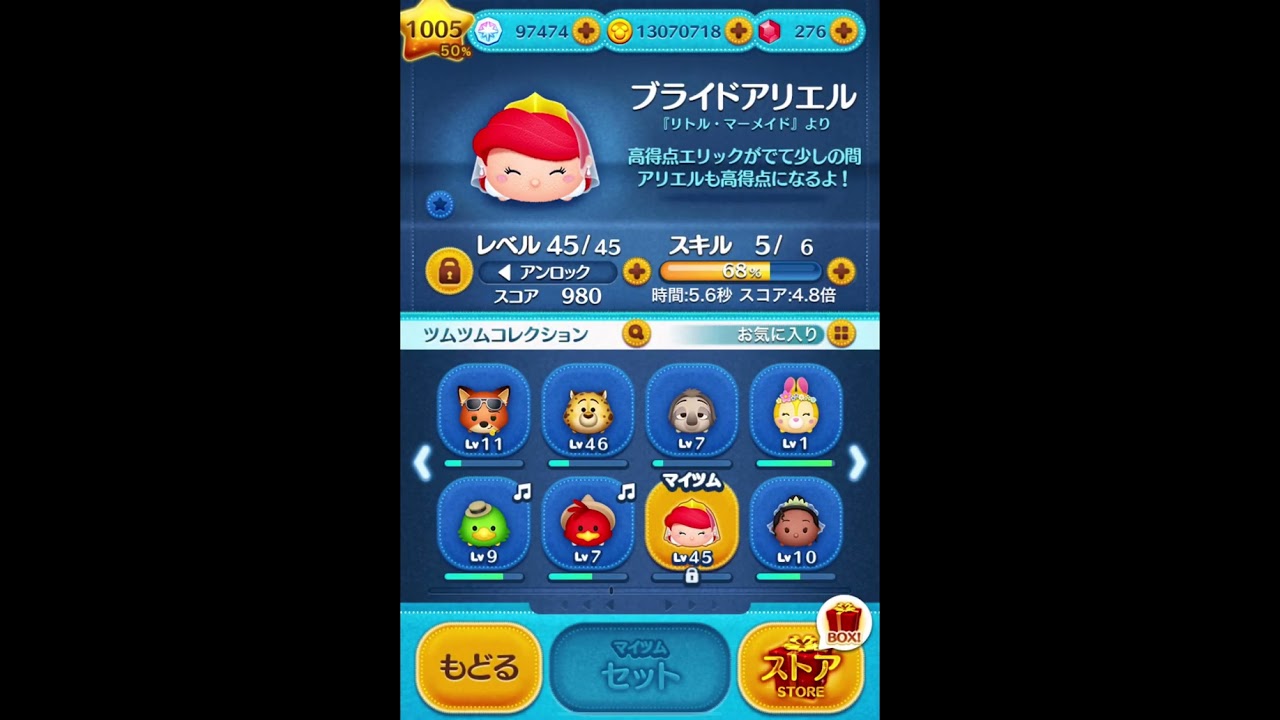Select the Lv9 green parrot Tsum

click(x=484, y=526)
